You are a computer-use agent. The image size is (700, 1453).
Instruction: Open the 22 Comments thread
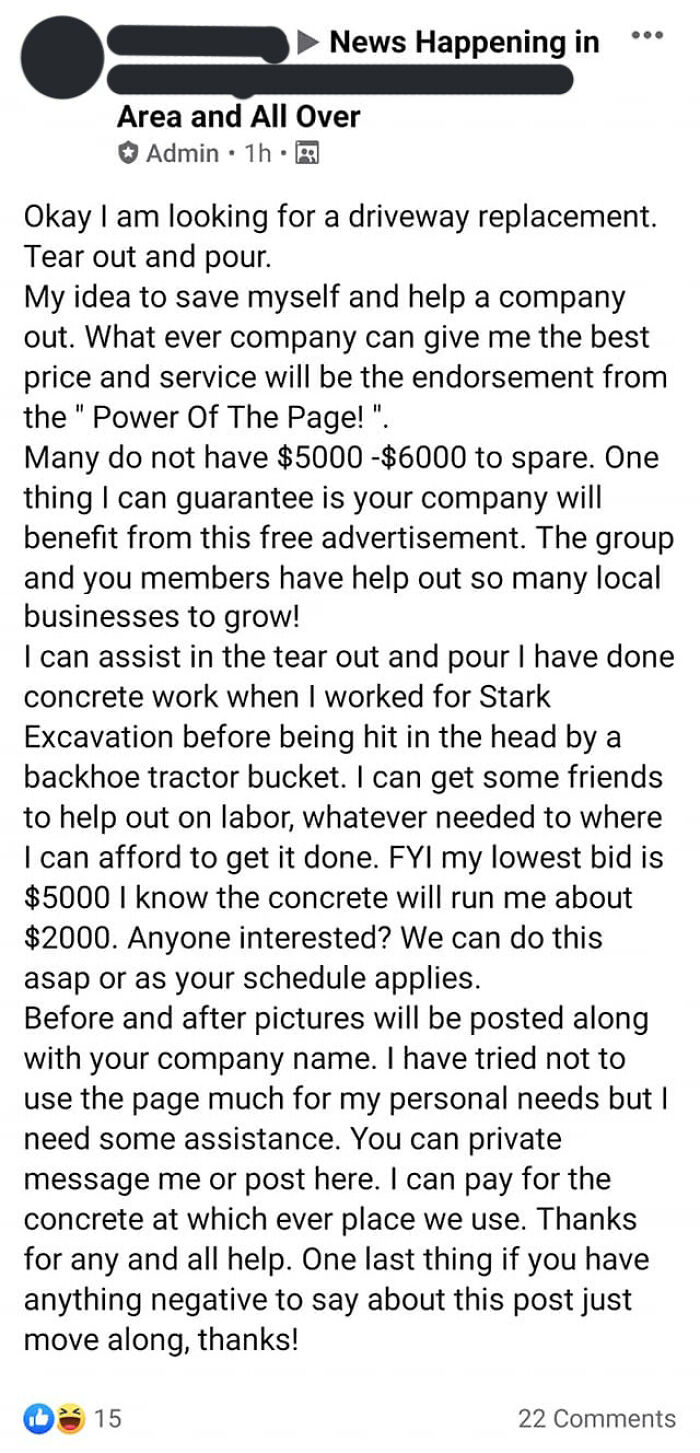point(596,1418)
